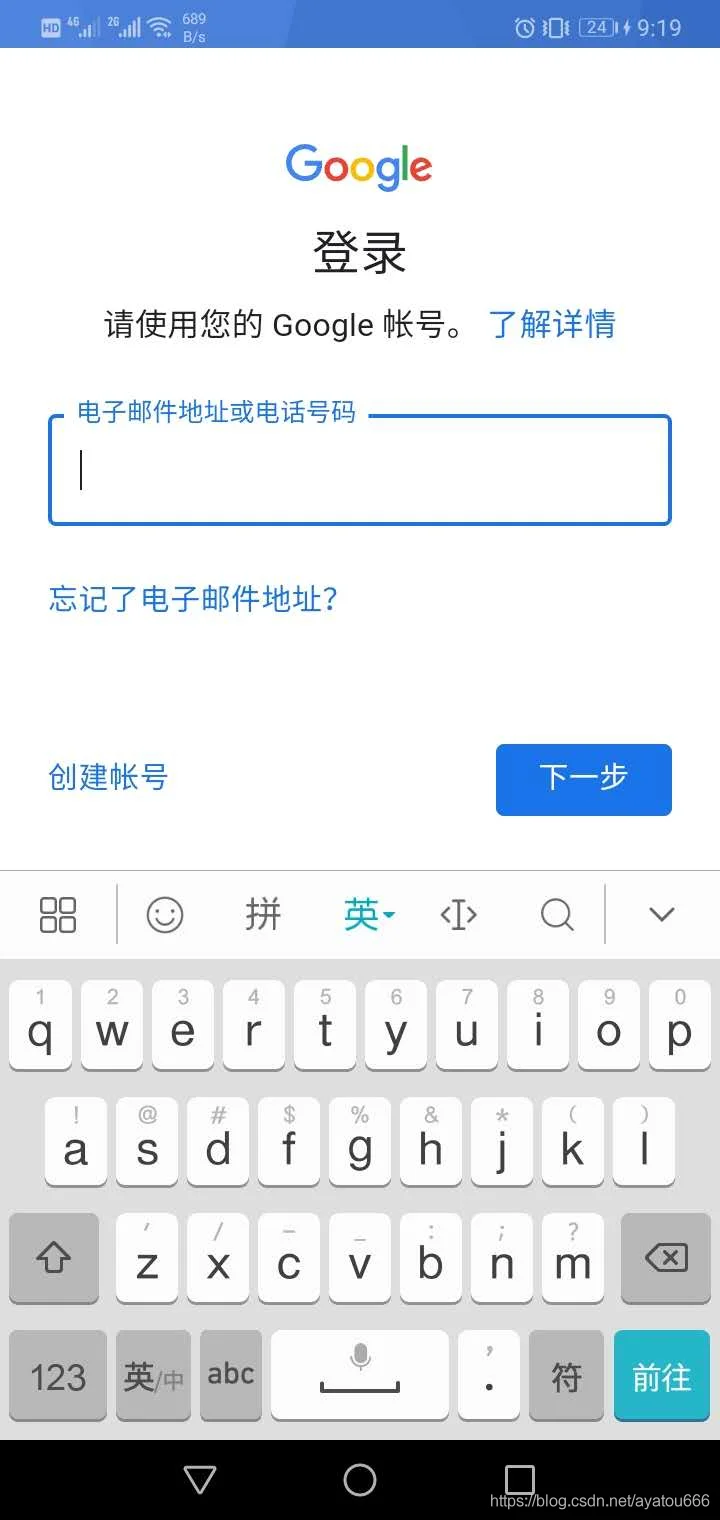Viewport: 720px width, 1520px height.
Task: Expand the 英 input mode dropdown
Action: point(369,914)
